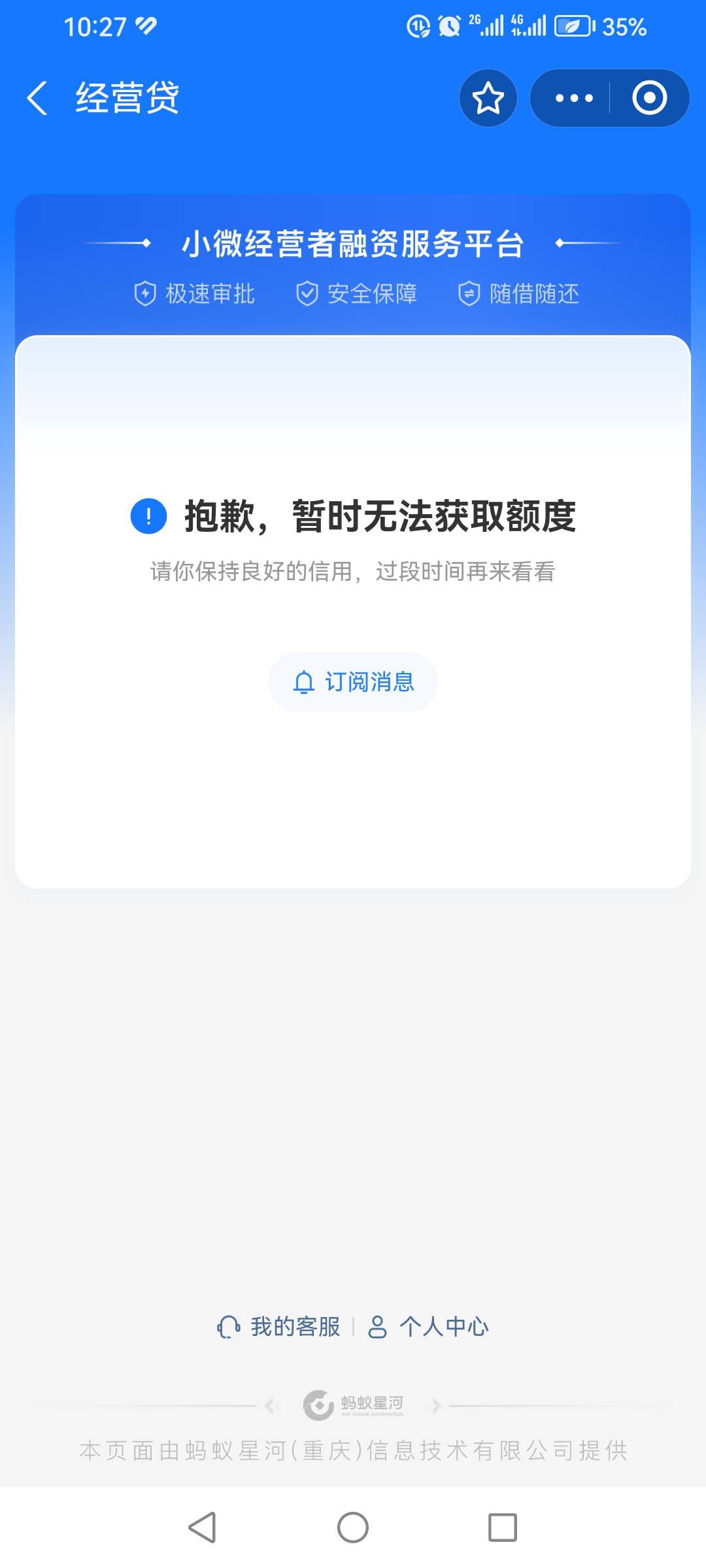Open 个人中心 personal center
This screenshot has height=1568, width=706.
(x=428, y=1327)
